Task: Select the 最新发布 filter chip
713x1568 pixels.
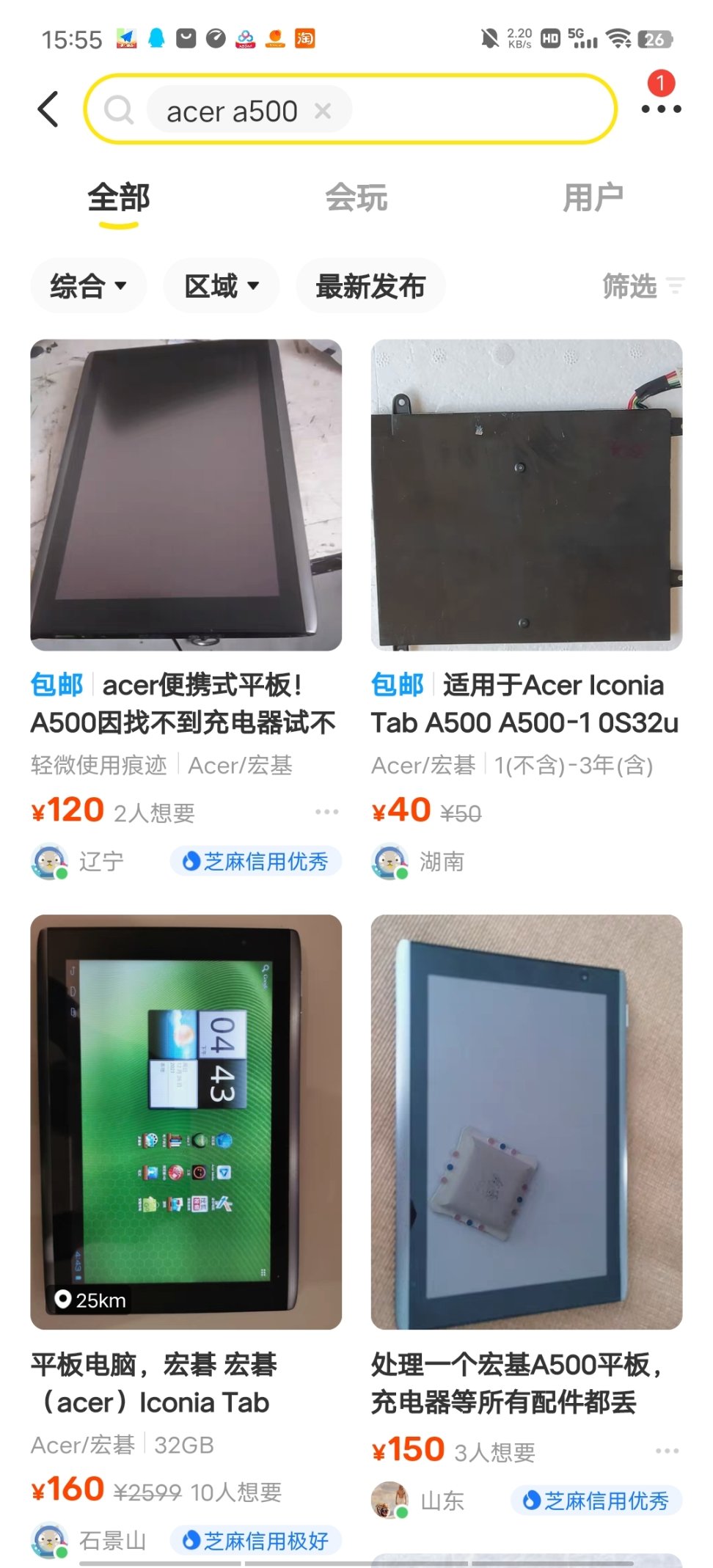Action: tap(370, 286)
